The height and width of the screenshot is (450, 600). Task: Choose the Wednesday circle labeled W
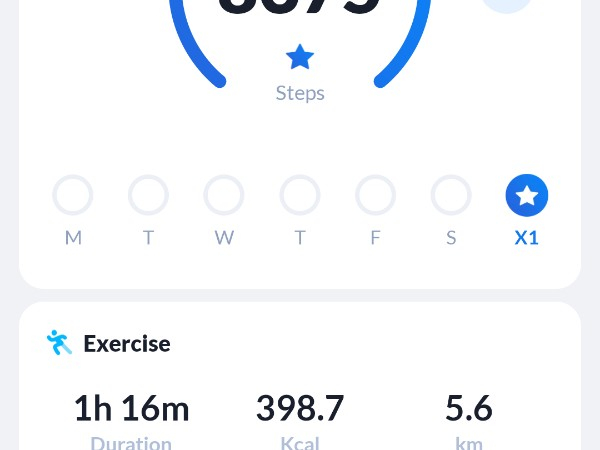coord(224,196)
